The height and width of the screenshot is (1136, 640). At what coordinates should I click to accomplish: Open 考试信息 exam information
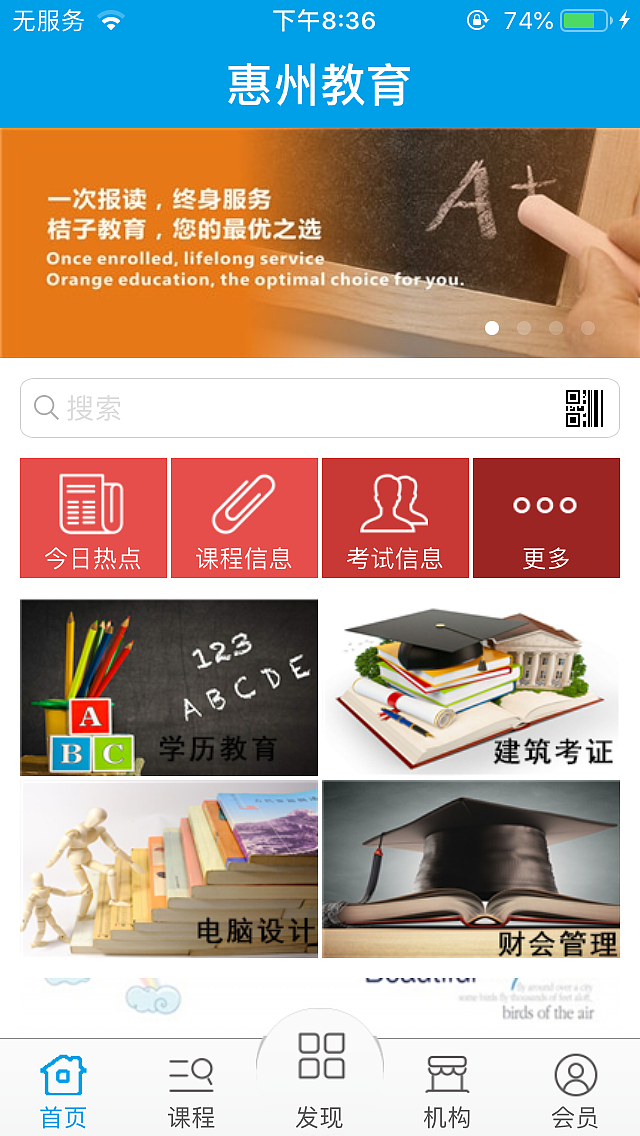tap(395, 518)
